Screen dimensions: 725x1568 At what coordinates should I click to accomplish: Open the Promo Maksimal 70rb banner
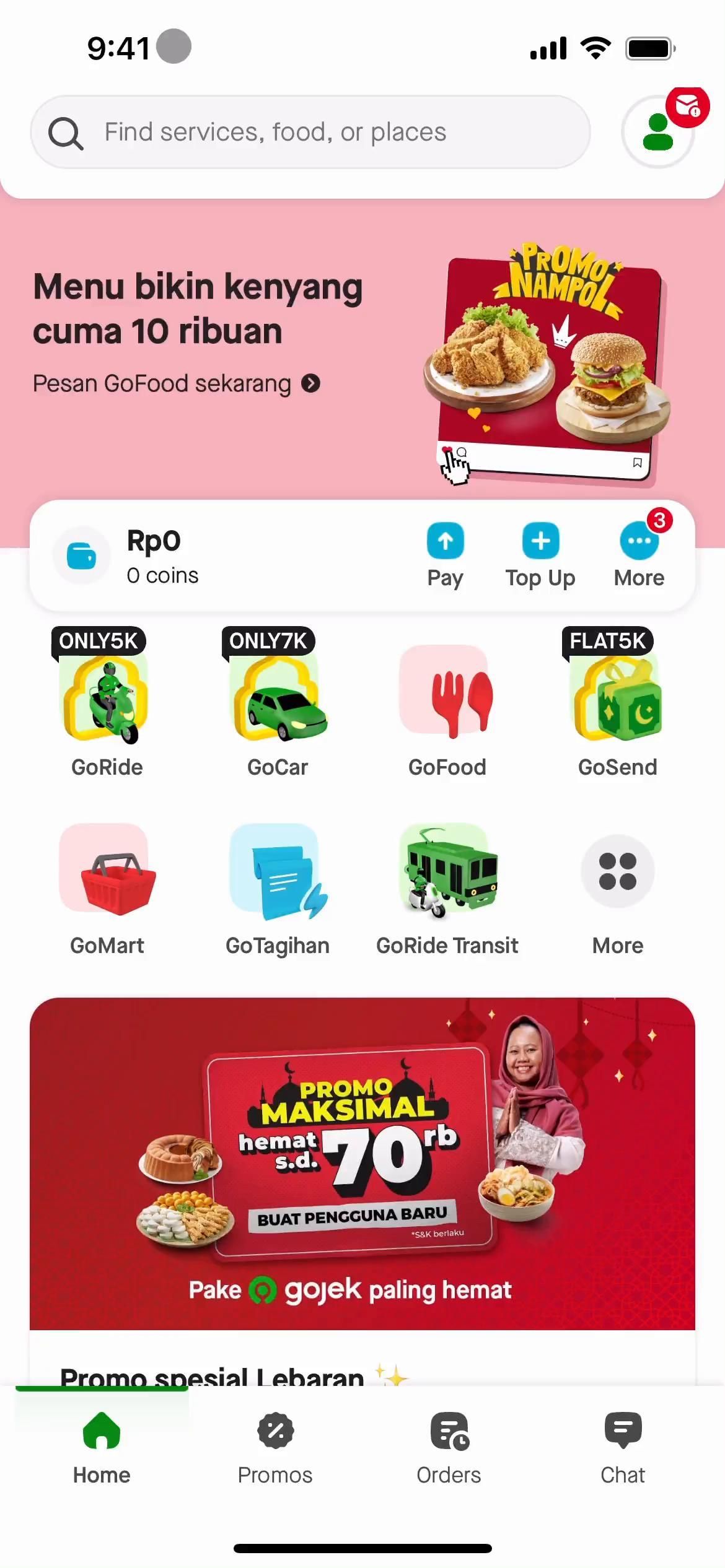click(x=362, y=1164)
